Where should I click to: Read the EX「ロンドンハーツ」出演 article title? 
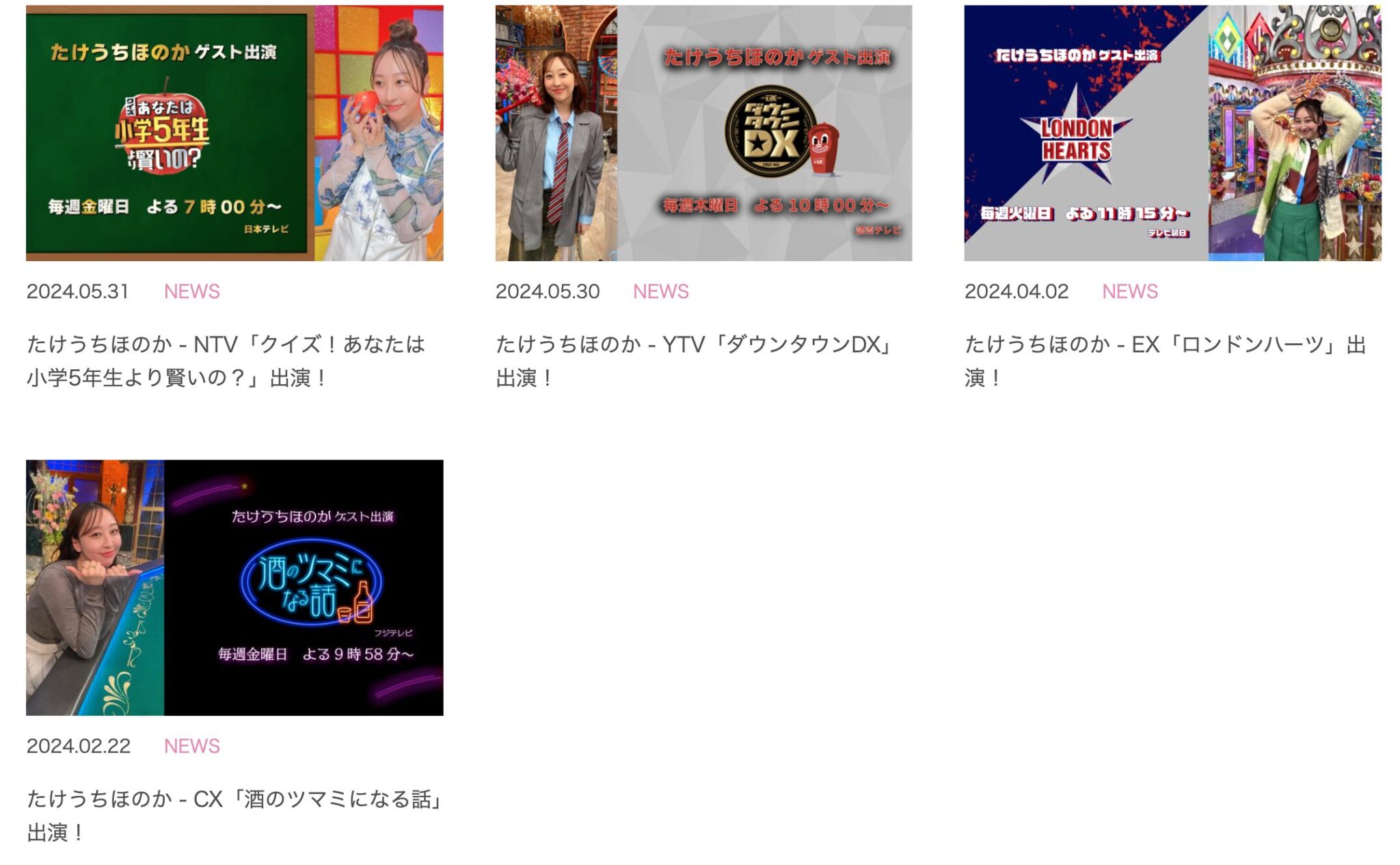click(x=1164, y=361)
